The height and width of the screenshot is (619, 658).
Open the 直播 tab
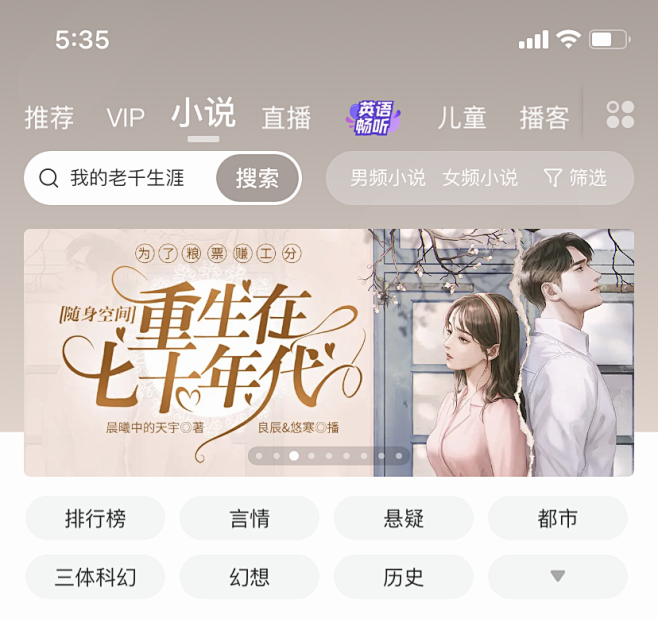(287, 118)
